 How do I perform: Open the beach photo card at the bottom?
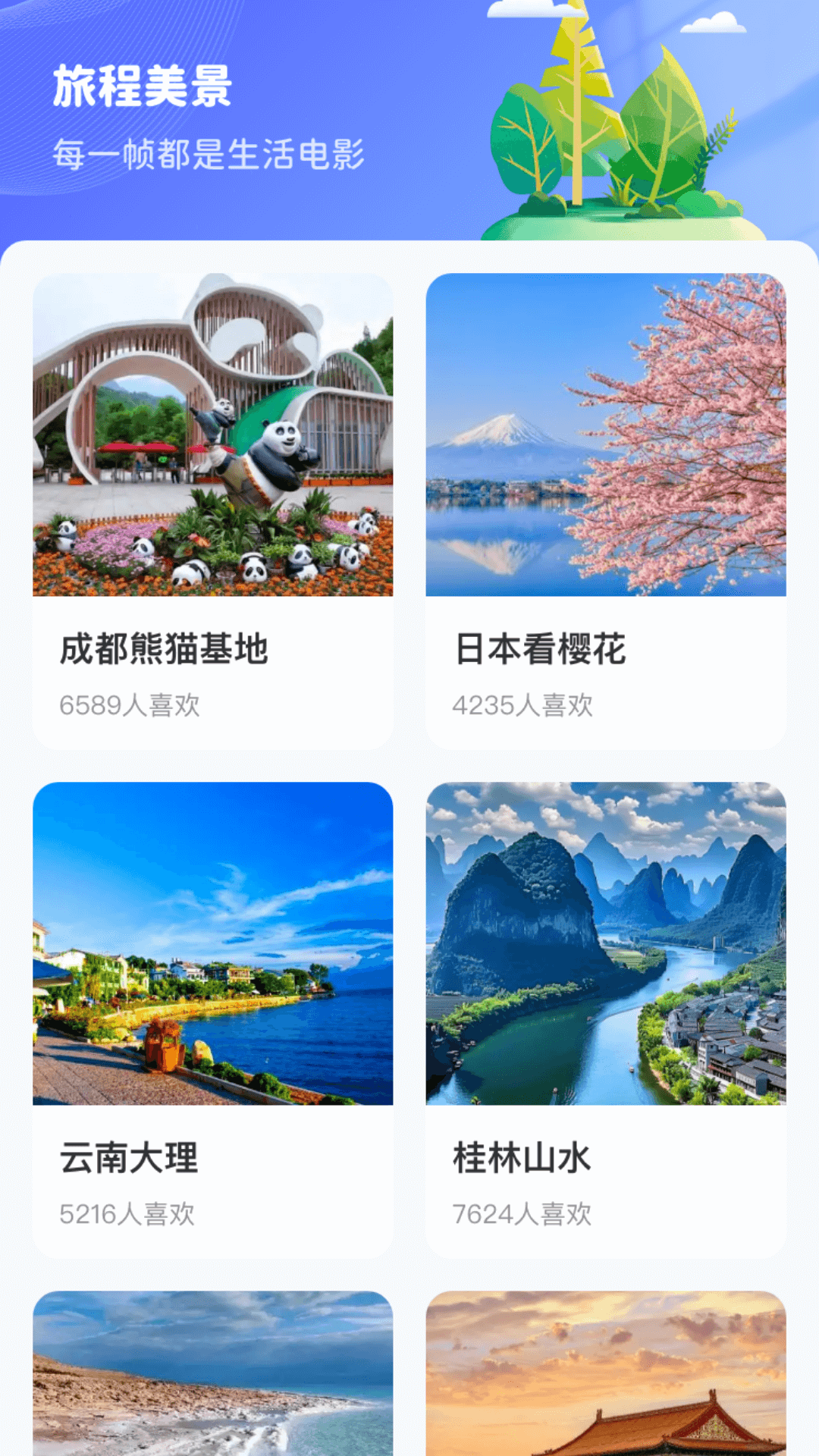[213, 1388]
